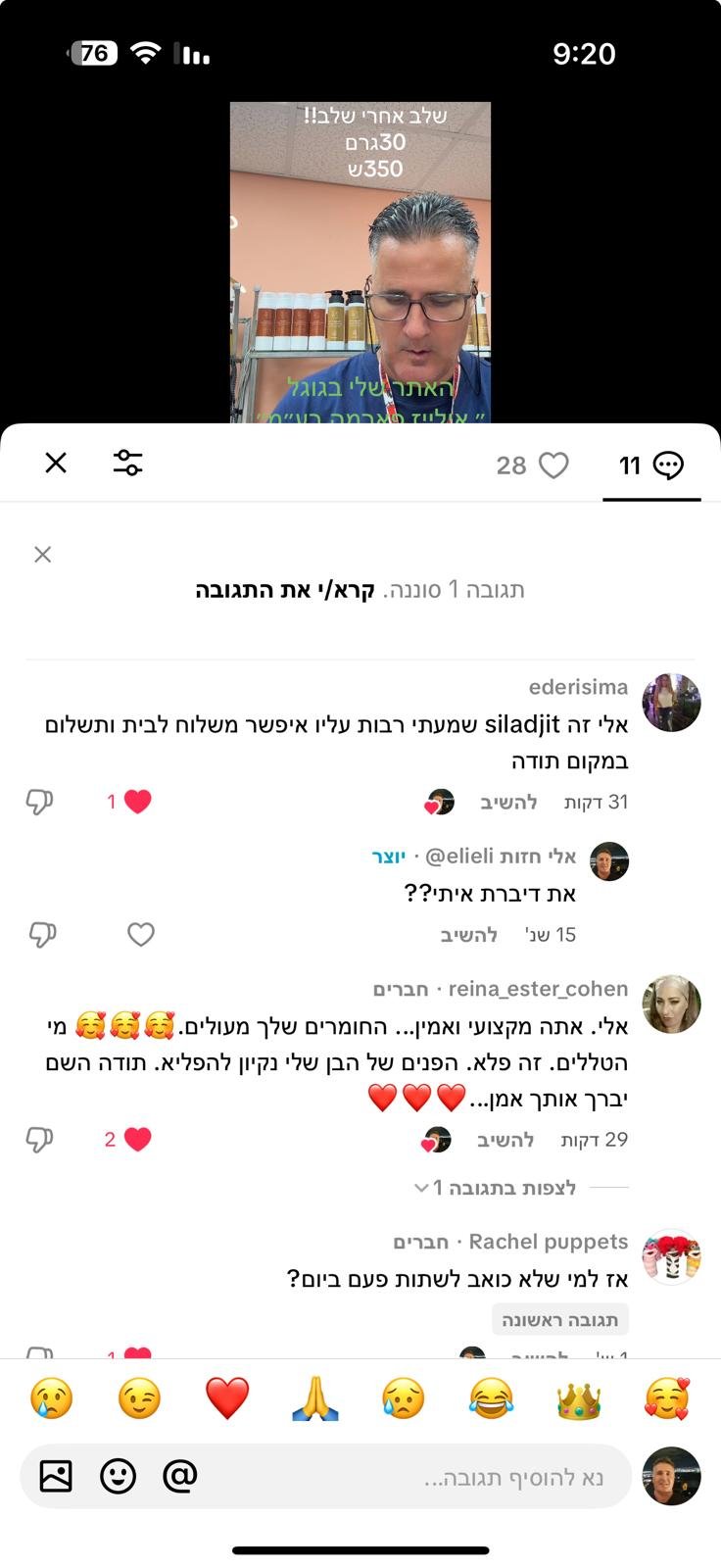Open the קרא/י את התגובה link
This screenshot has height=1568, width=721.
click(x=285, y=590)
